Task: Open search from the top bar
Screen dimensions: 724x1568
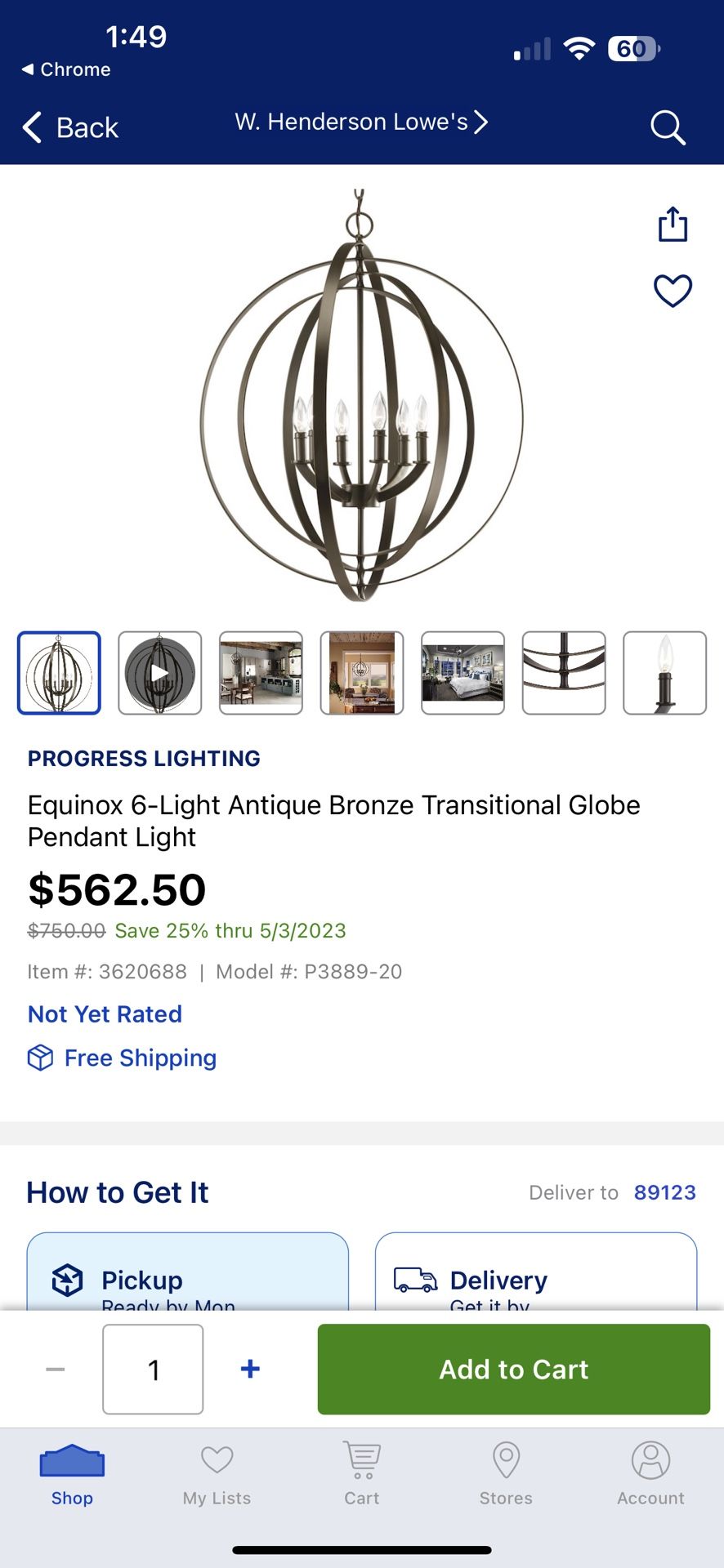Action: [667, 127]
